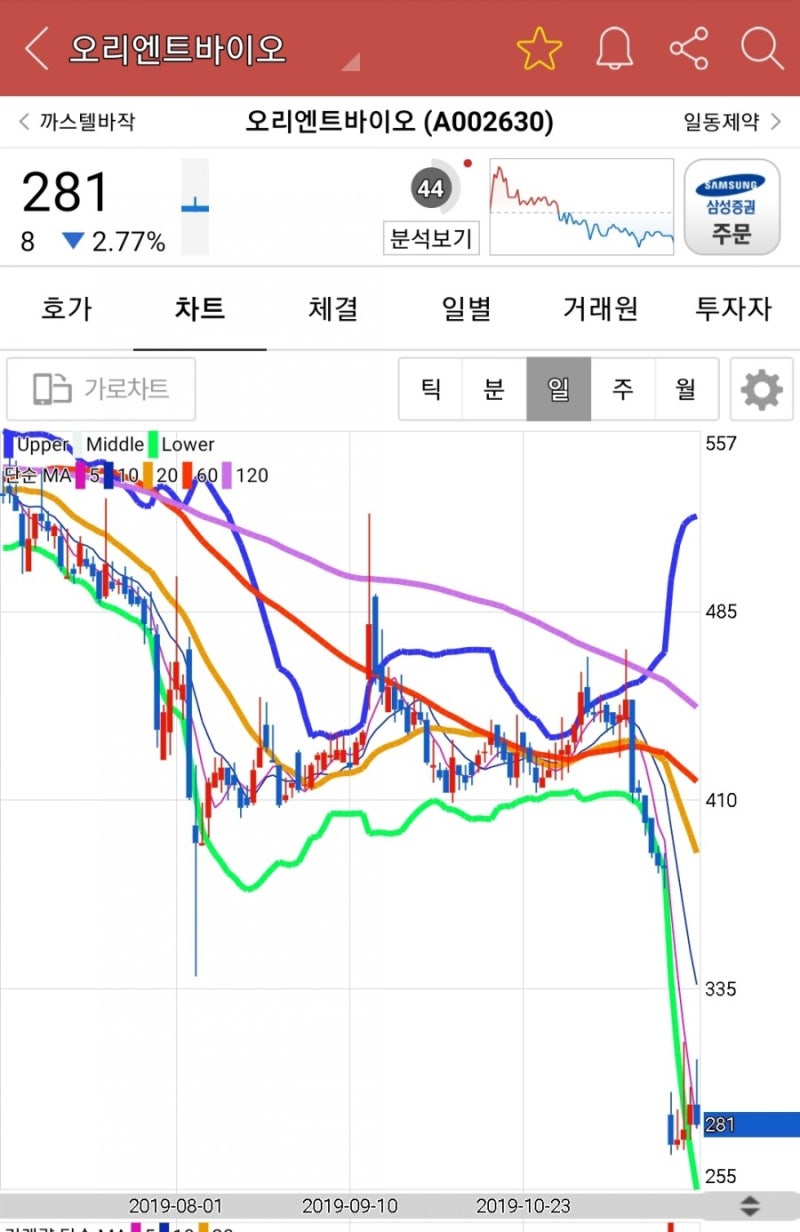Open search from the top bar
This screenshot has width=800, height=1232.
click(x=762, y=46)
